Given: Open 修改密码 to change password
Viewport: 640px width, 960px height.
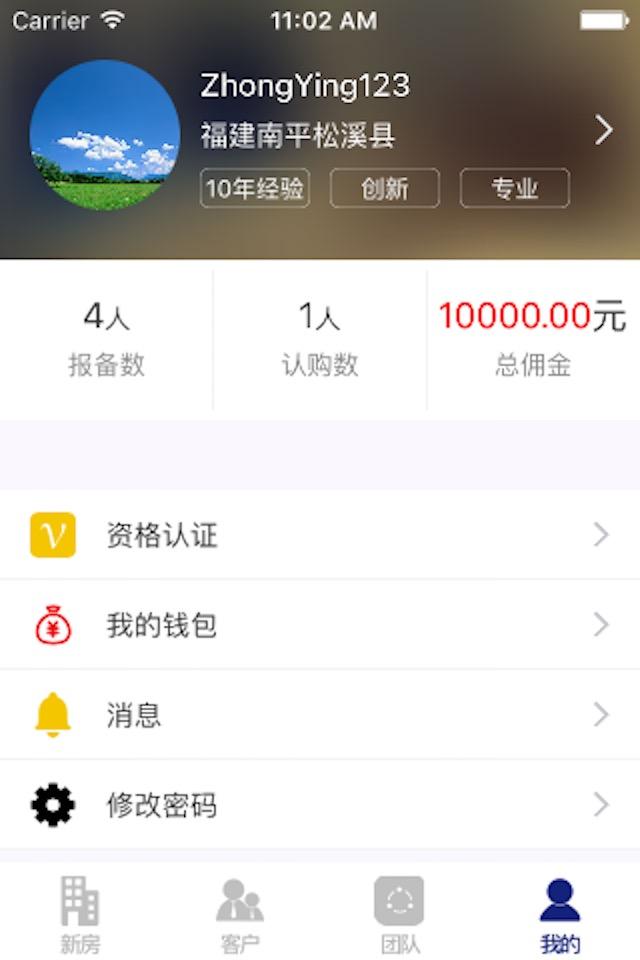Looking at the screenshot, I should click(x=320, y=805).
